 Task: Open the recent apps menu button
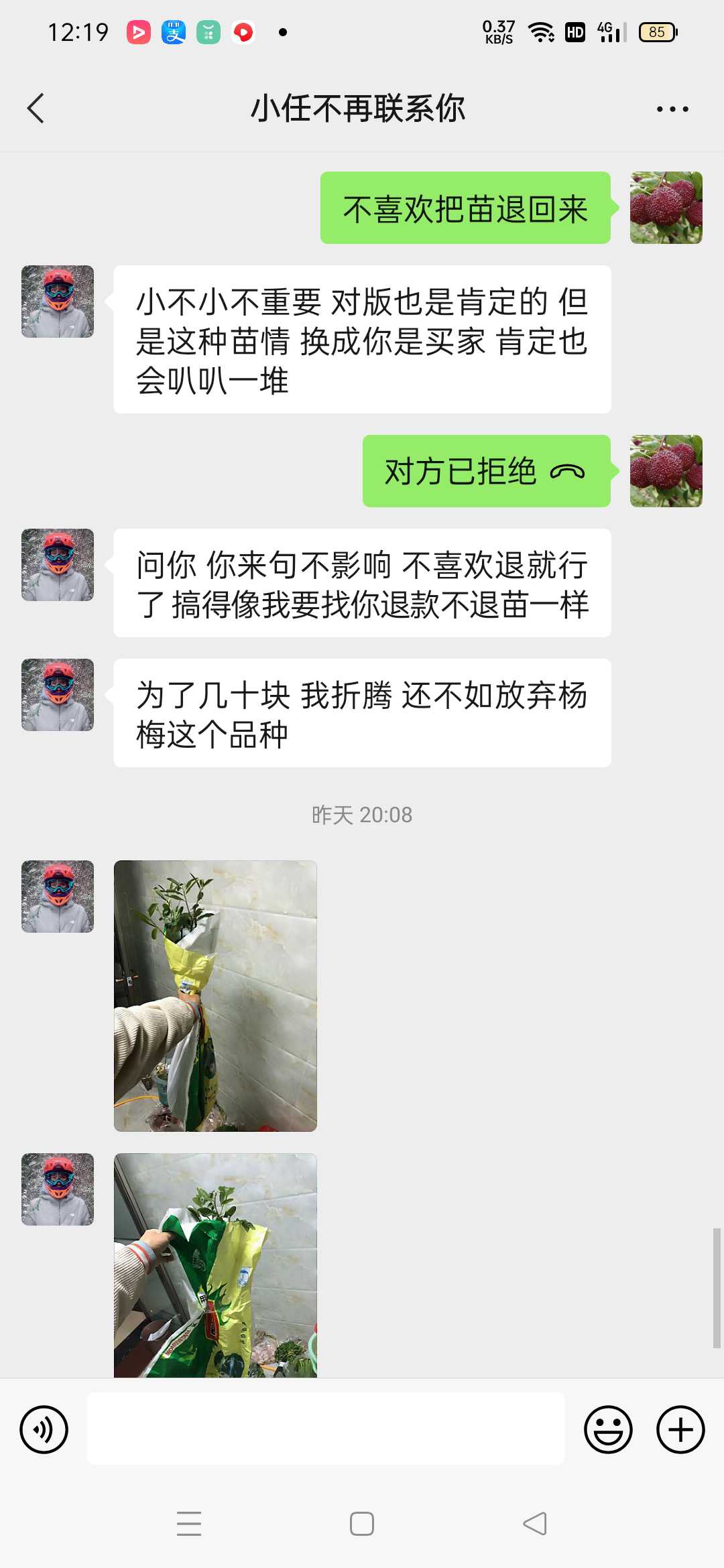point(189,1524)
